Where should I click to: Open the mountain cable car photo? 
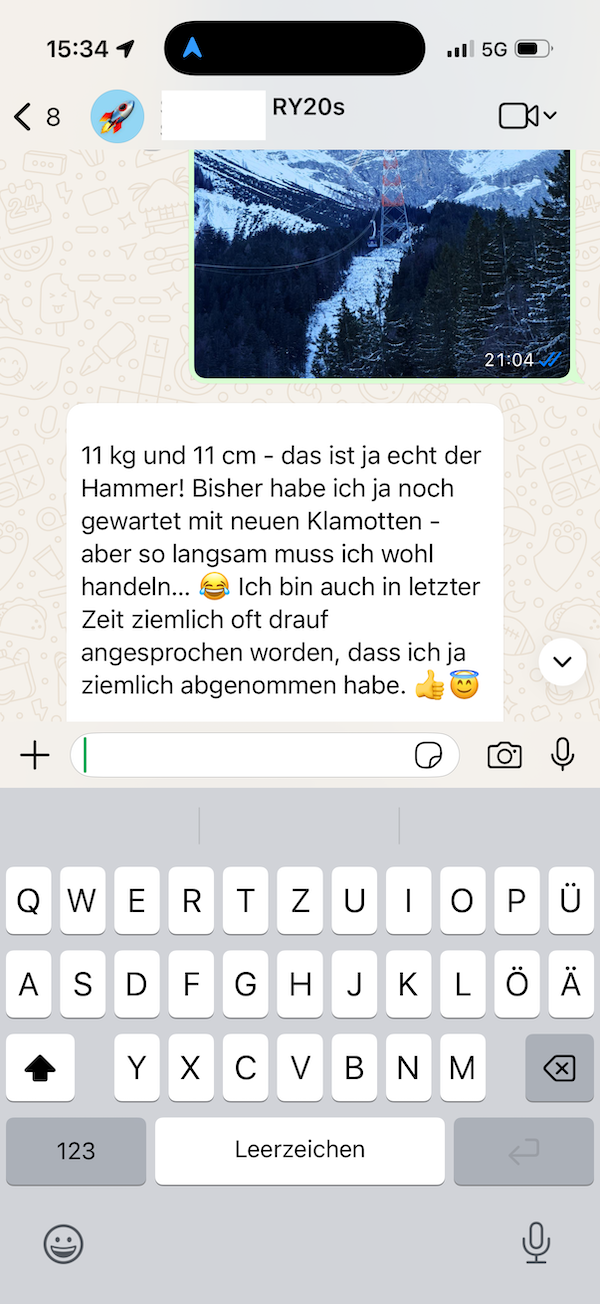[x=382, y=264]
